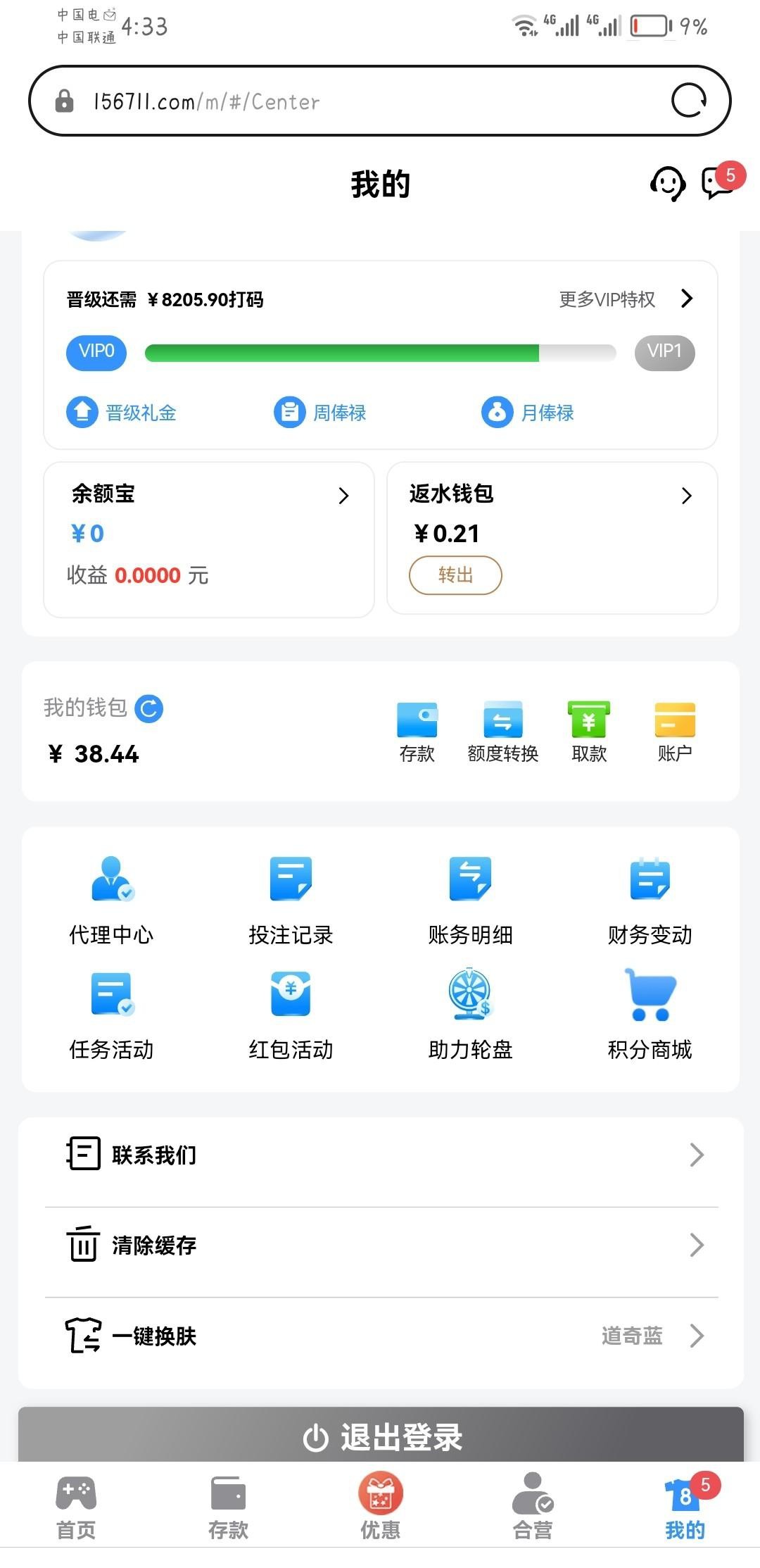
Task: Select 清除缓存 to clear cache
Action: pyautogui.click(x=380, y=1245)
